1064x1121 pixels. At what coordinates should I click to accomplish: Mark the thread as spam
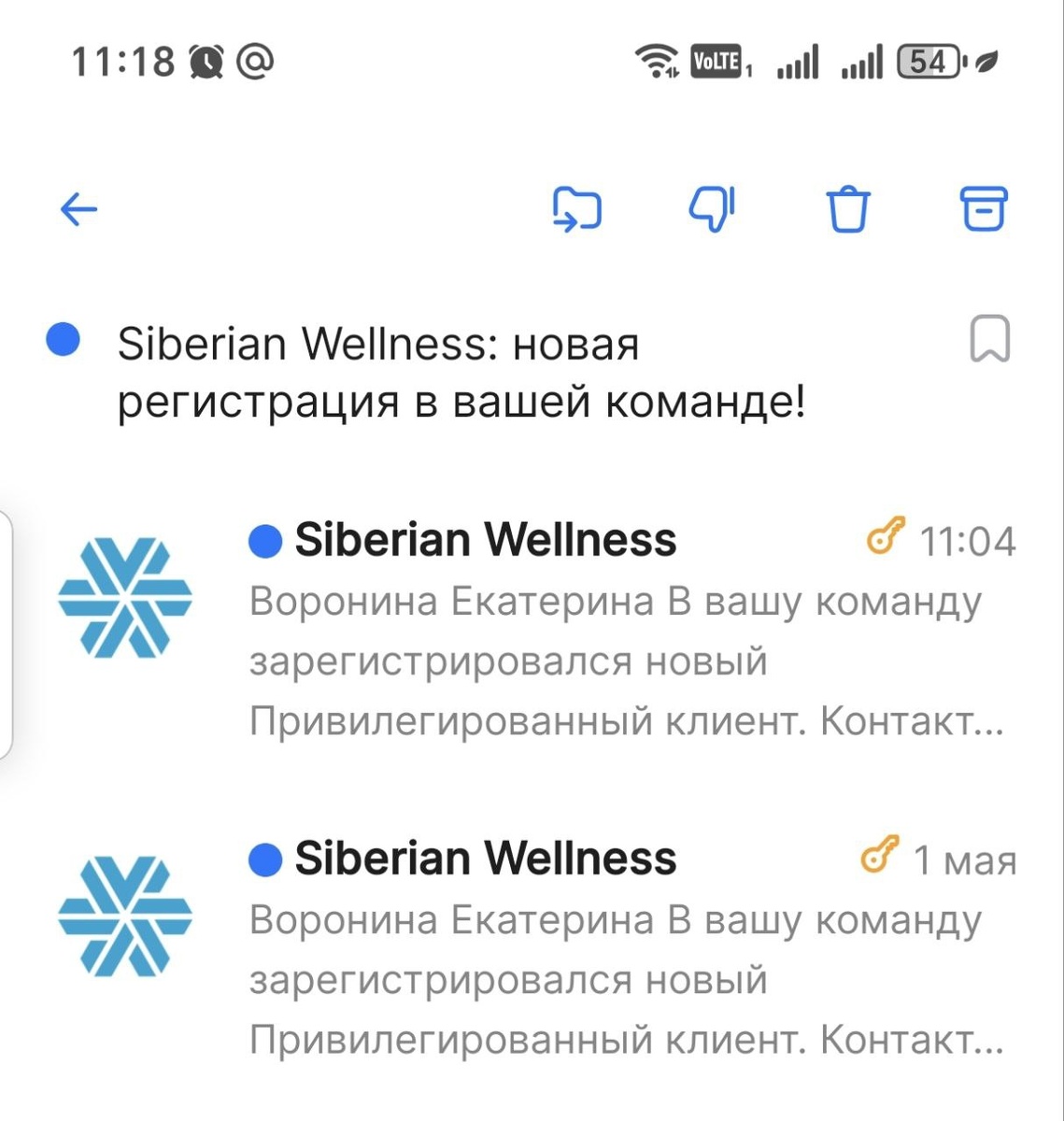point(713,209)
